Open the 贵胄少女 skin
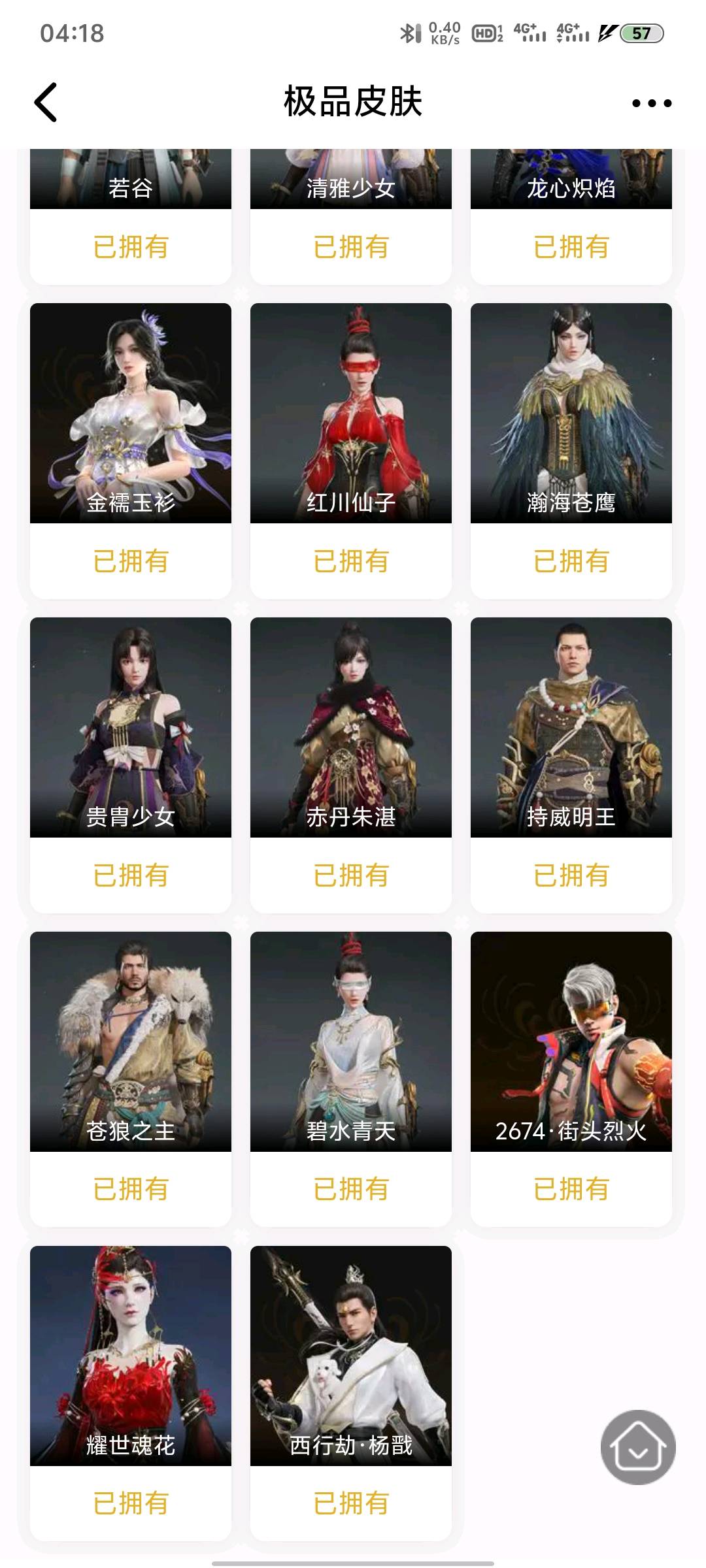Image resolution: width=706 pixels, height=1568 pixels. coord(131,727)
